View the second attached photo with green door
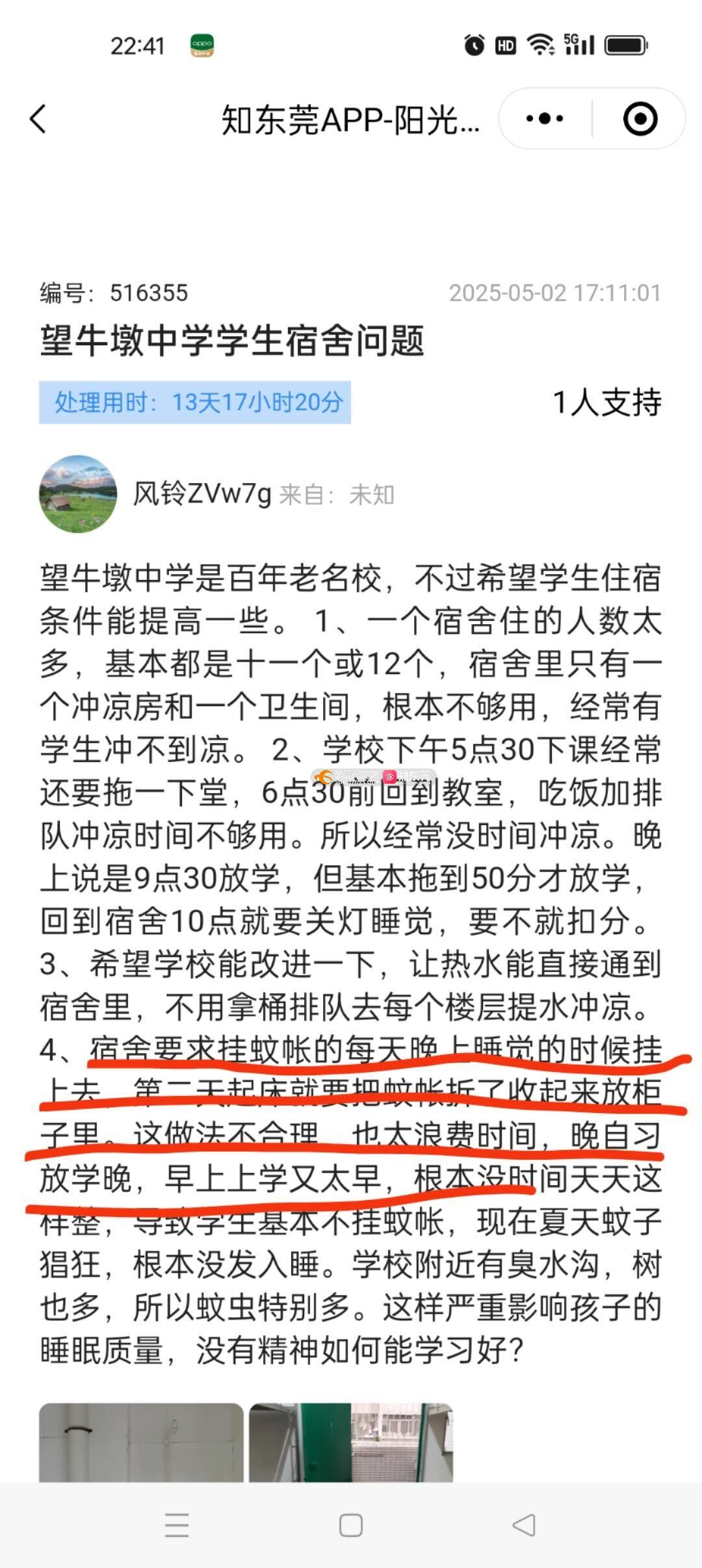702x1568 pixels. [x=351, y=1443]
